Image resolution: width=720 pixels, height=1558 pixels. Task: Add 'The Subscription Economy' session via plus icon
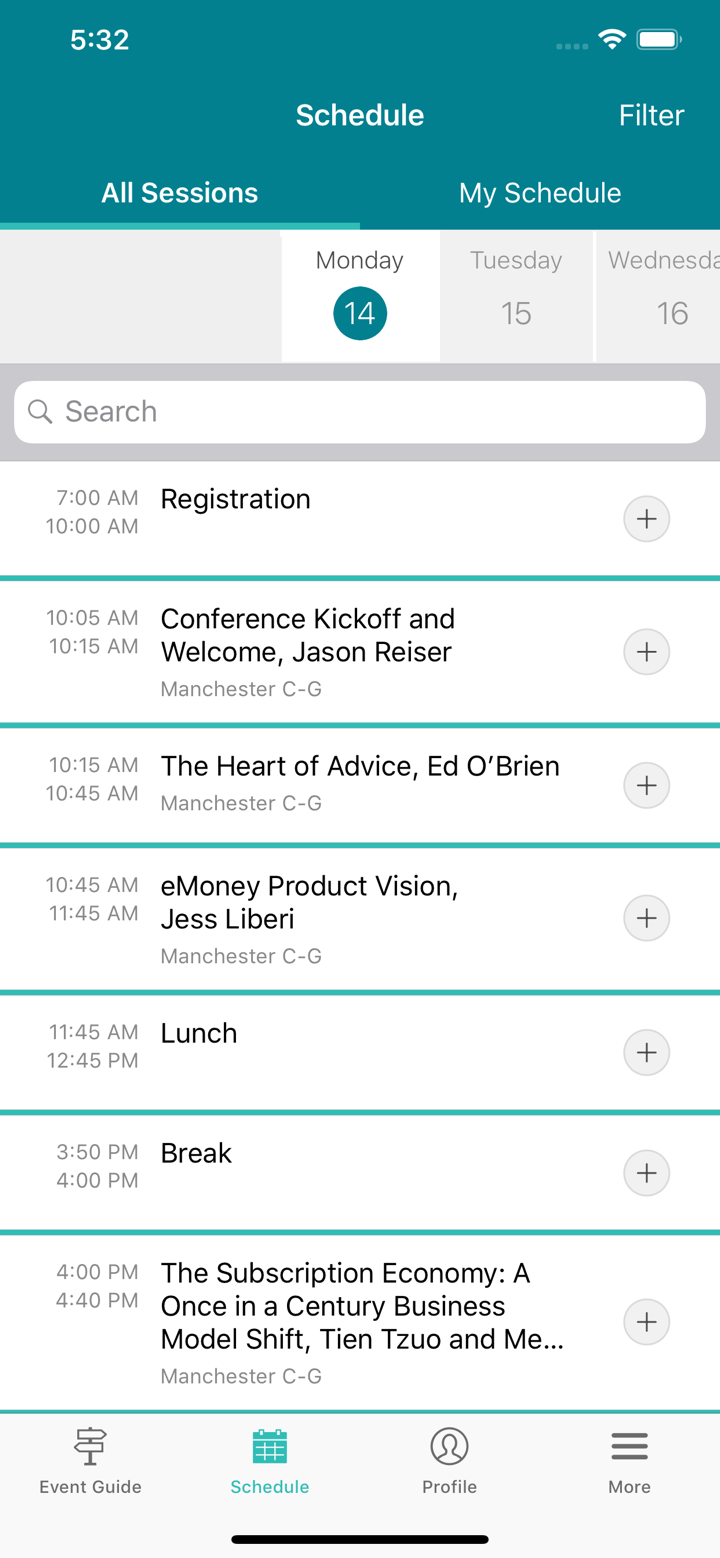pos(646,1321)
